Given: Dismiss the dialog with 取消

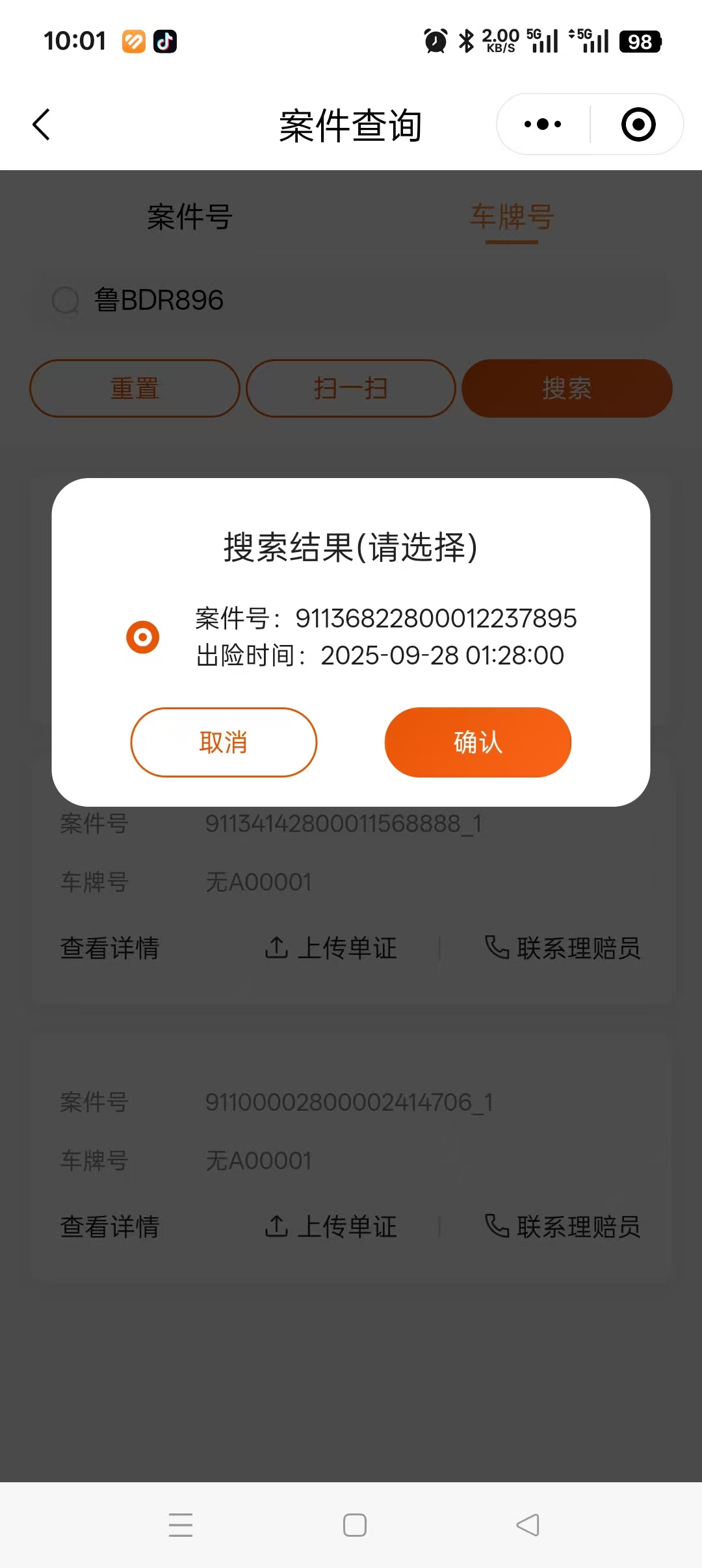Looking at the screenshot, I should click(224, 742).
